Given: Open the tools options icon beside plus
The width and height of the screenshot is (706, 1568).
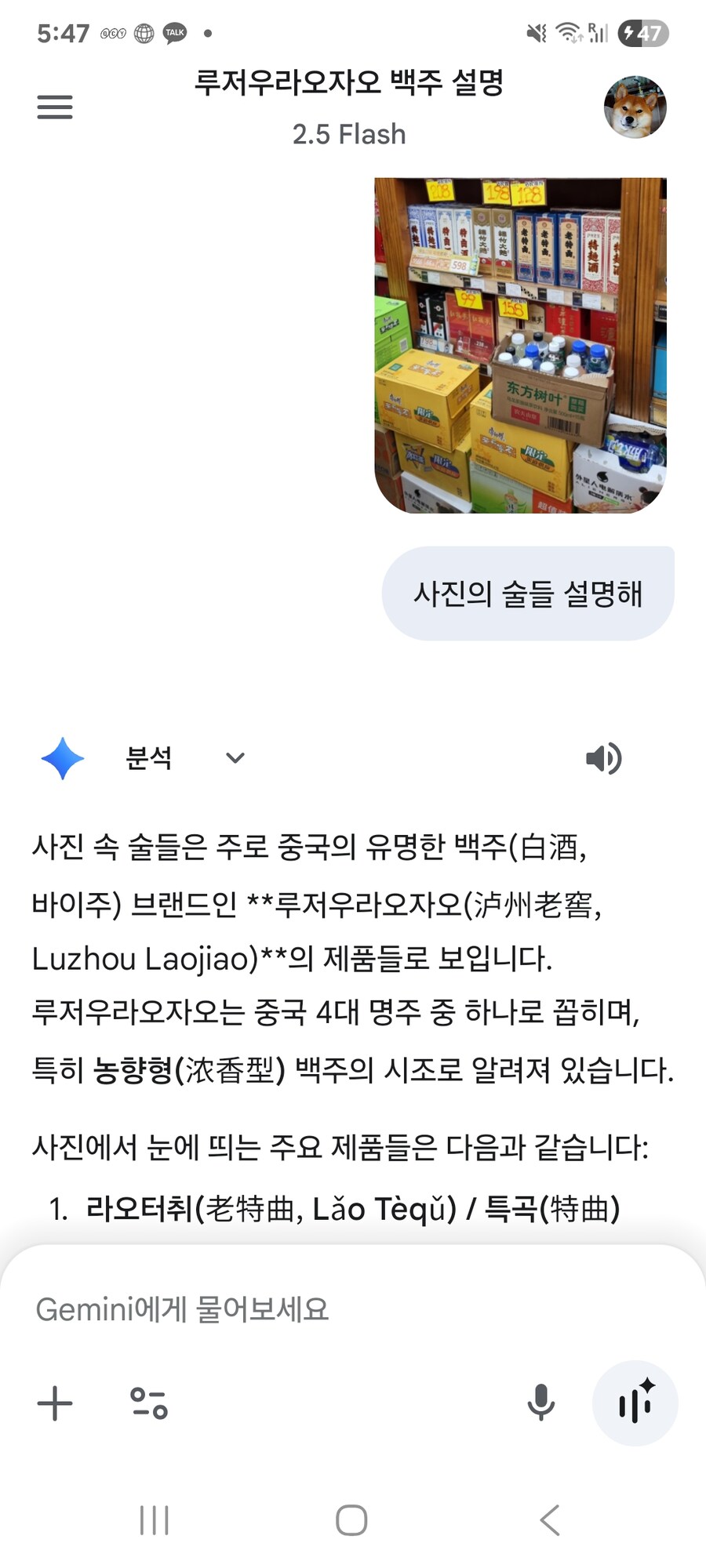Looking at the screenshot, I should tap(149, 1403).
